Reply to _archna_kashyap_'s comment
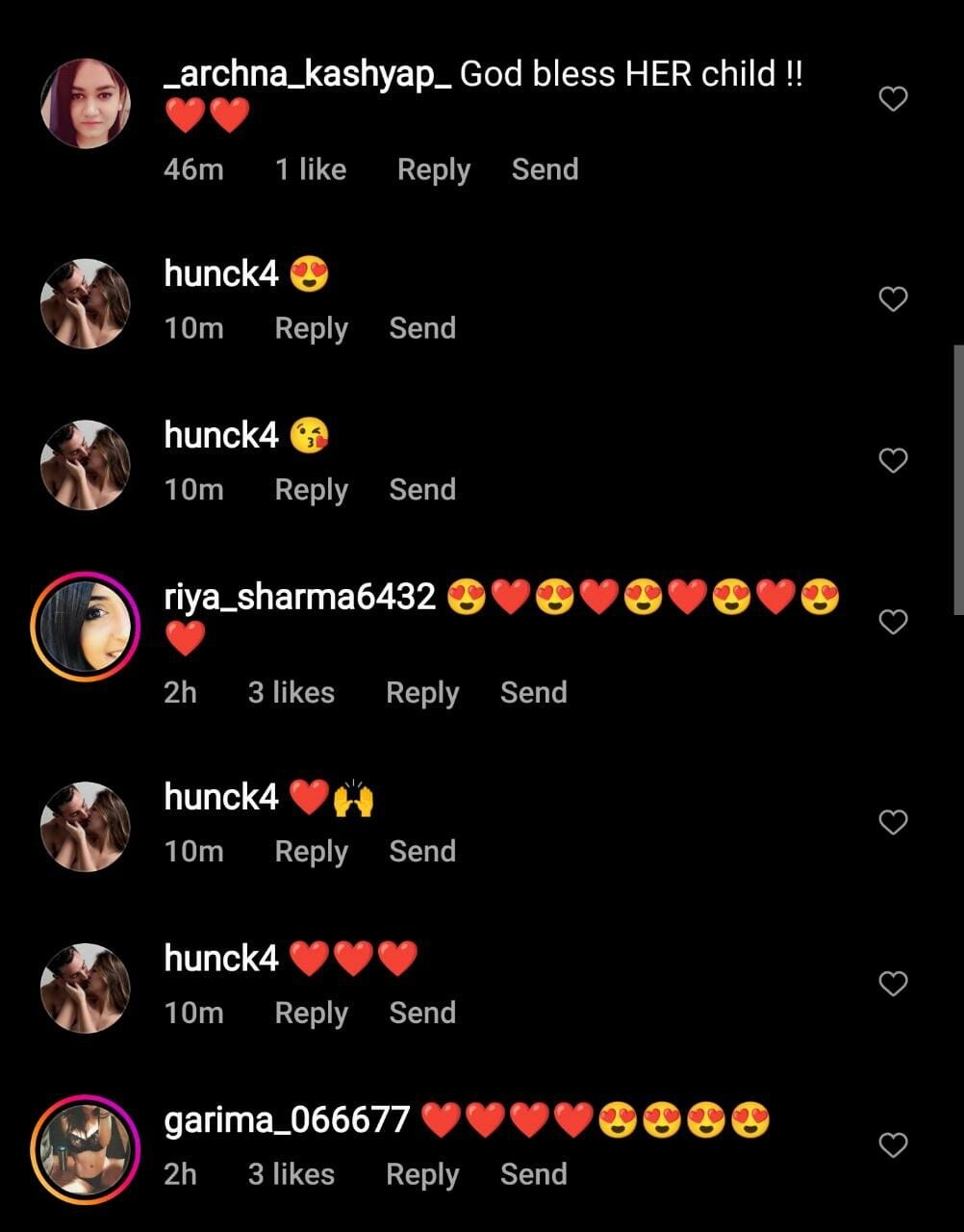964x1232 pixels. (x=433, y=170)
